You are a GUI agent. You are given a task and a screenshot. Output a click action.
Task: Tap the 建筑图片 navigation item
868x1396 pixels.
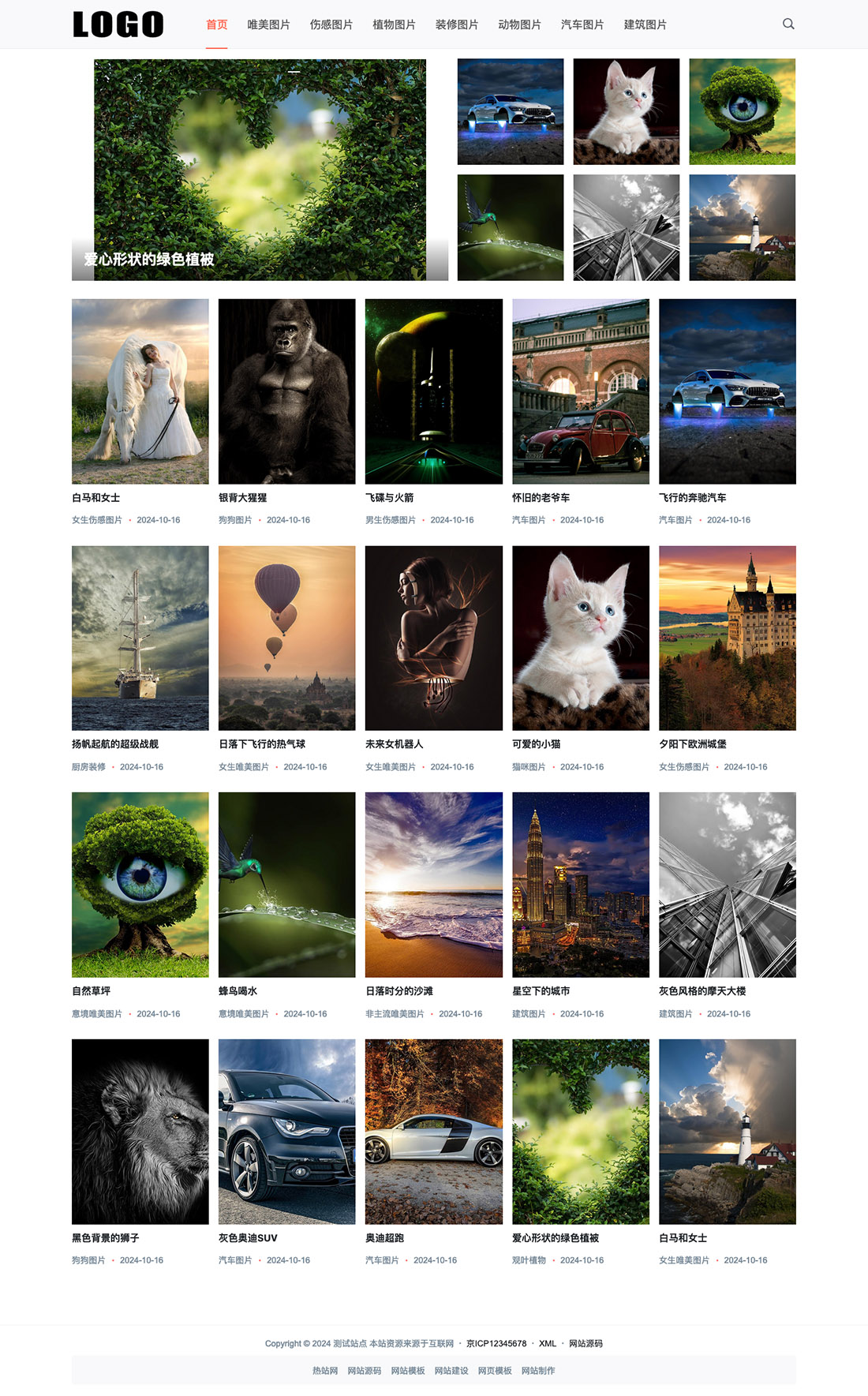(x=645, y=24)
